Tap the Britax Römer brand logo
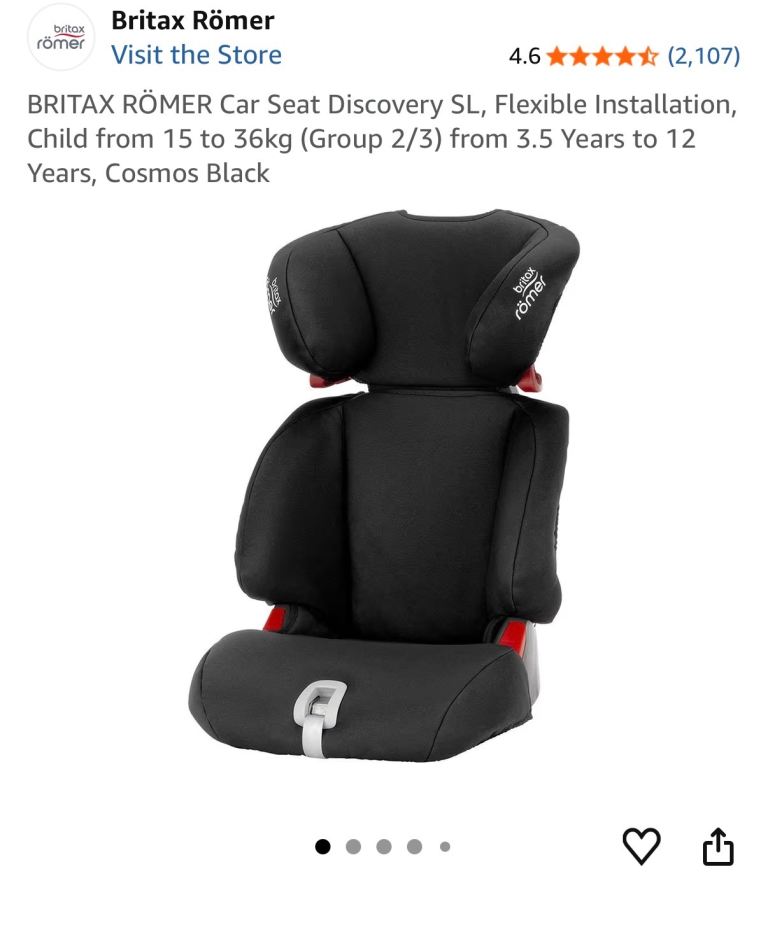768x925 pixels. point(60,38)
